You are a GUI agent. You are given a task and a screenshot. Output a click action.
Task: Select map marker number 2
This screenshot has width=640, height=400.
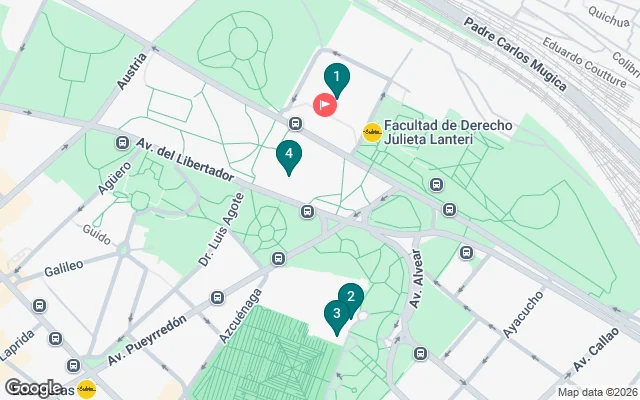(349, 296)
